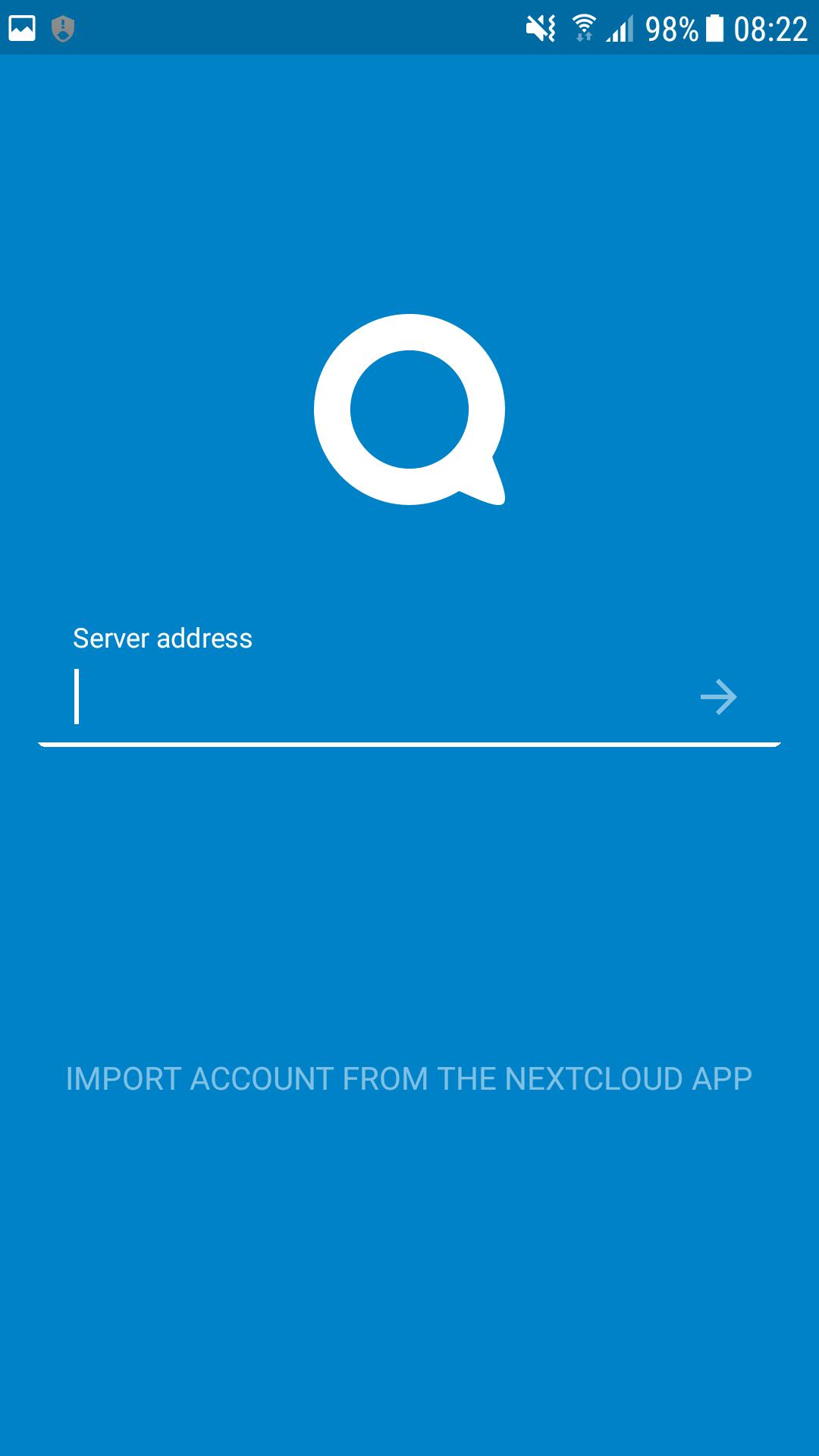Tap the arrow to submit server address
This screenshot has width=819, height=1456.
pyautogui.click(x=718, y=698)
